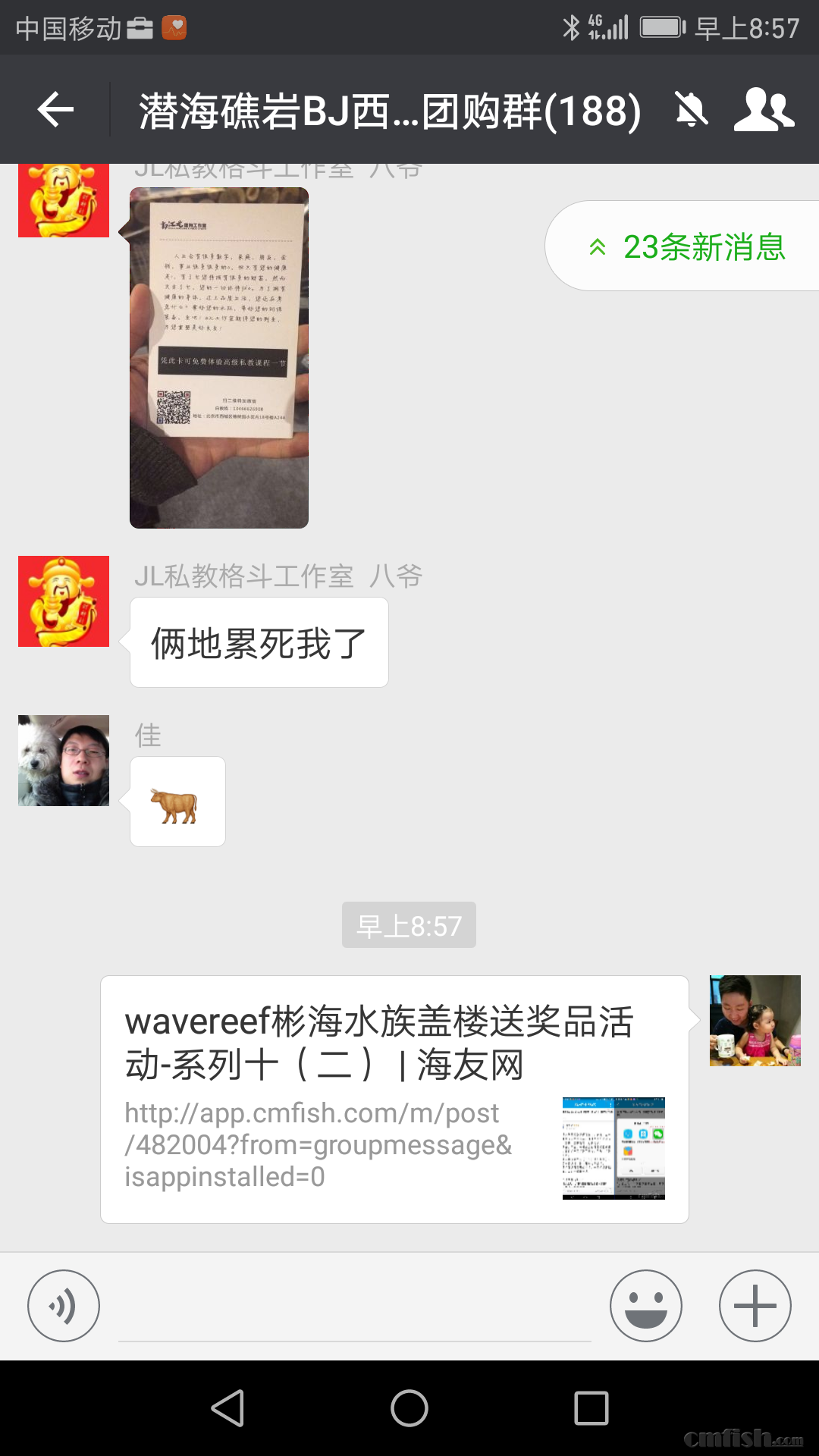Open 八爷's avatar beside 俩地累死我了

[x=64, y=601]
